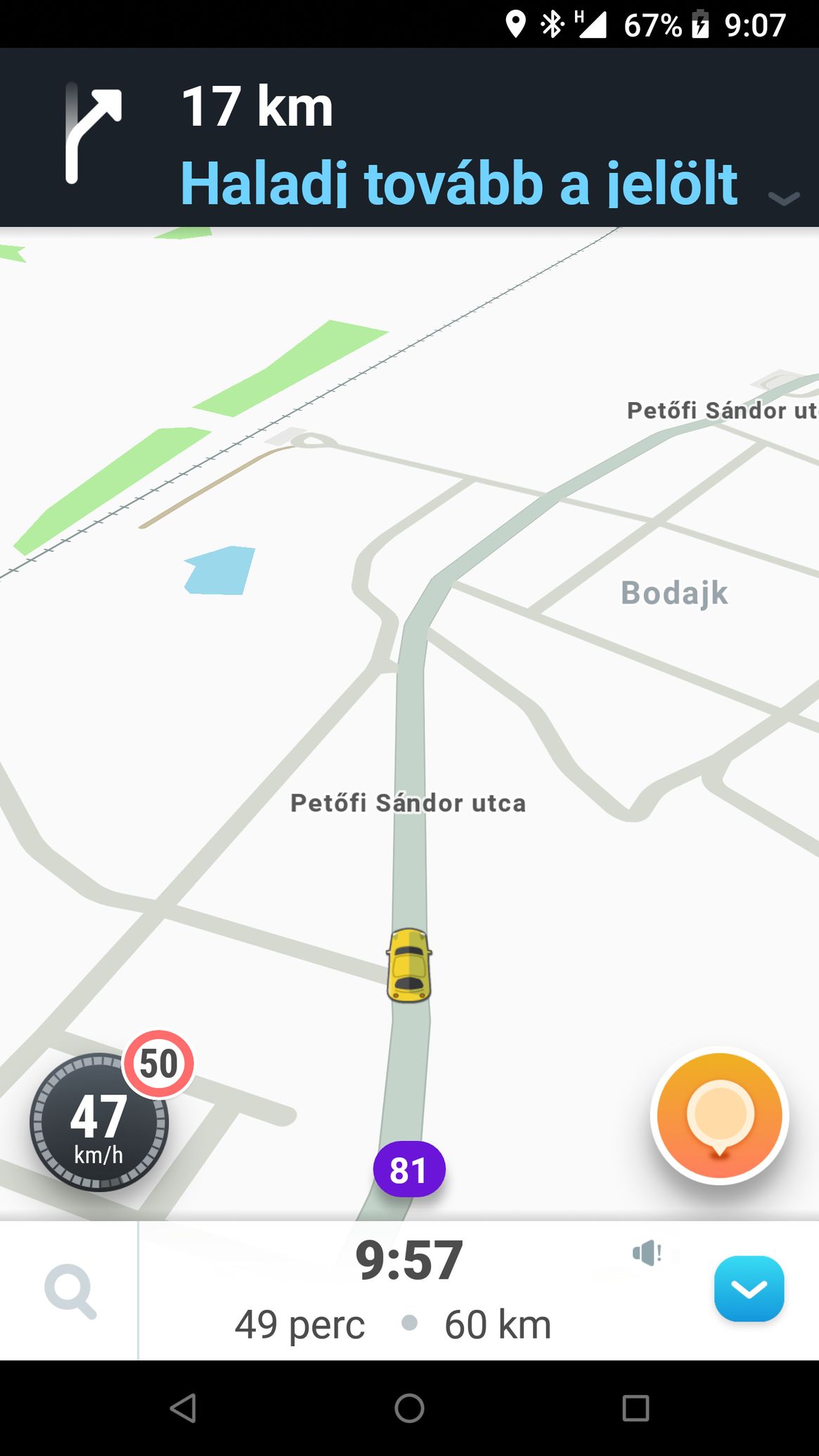Image resolution: width=819 pixels, height=1456 pixels.
Task: Go back with the system back button
Action: coord(183,1408)
